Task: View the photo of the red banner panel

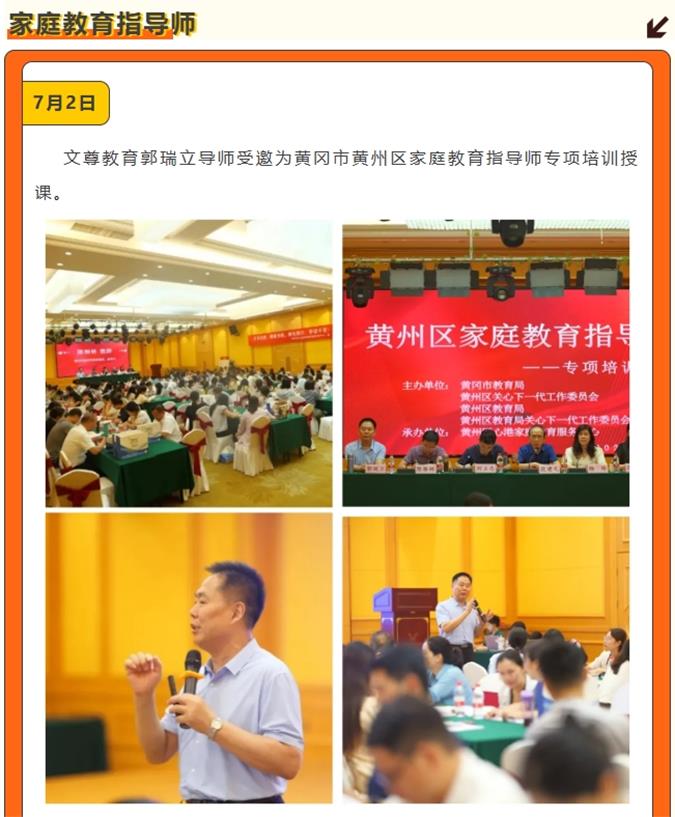Action: coord(486,363)
